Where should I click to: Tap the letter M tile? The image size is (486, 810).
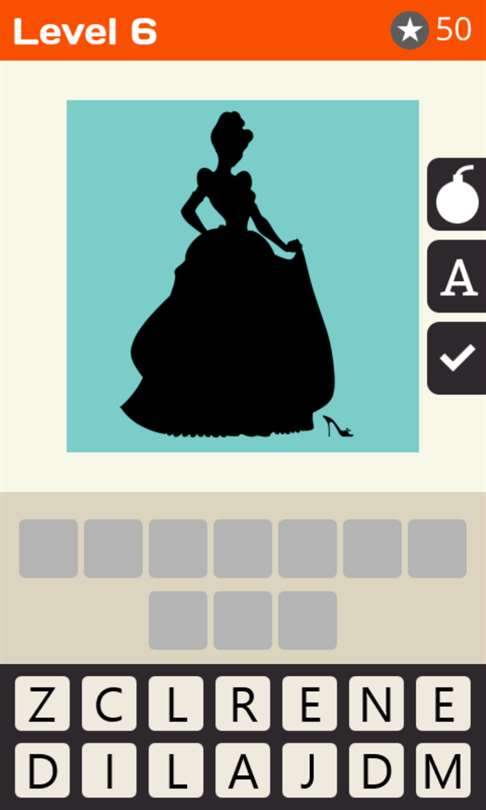pyautogui.click(x=444, y=771)
